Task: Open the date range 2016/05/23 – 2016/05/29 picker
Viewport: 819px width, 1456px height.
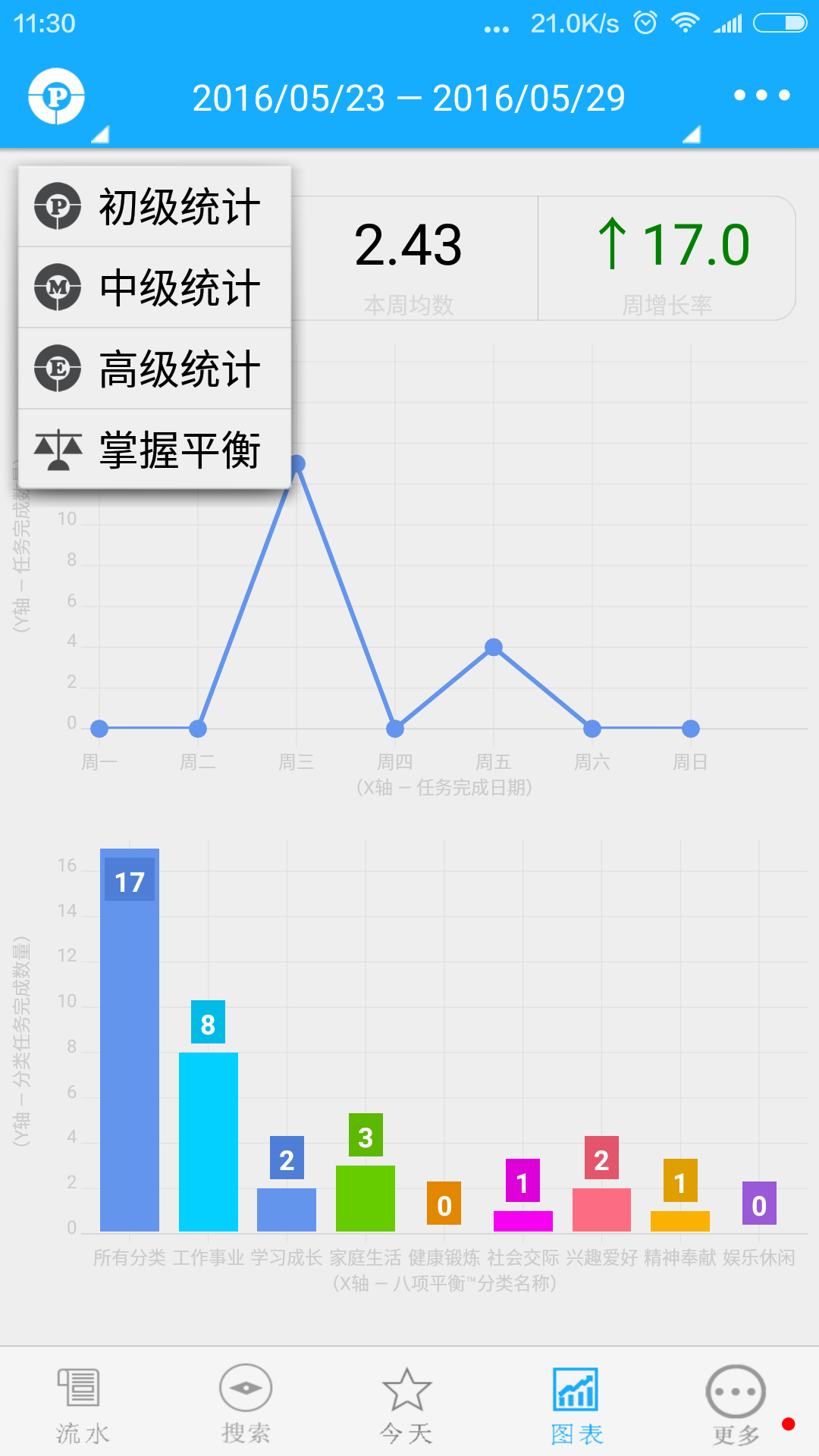Action: tap(409, 99)
